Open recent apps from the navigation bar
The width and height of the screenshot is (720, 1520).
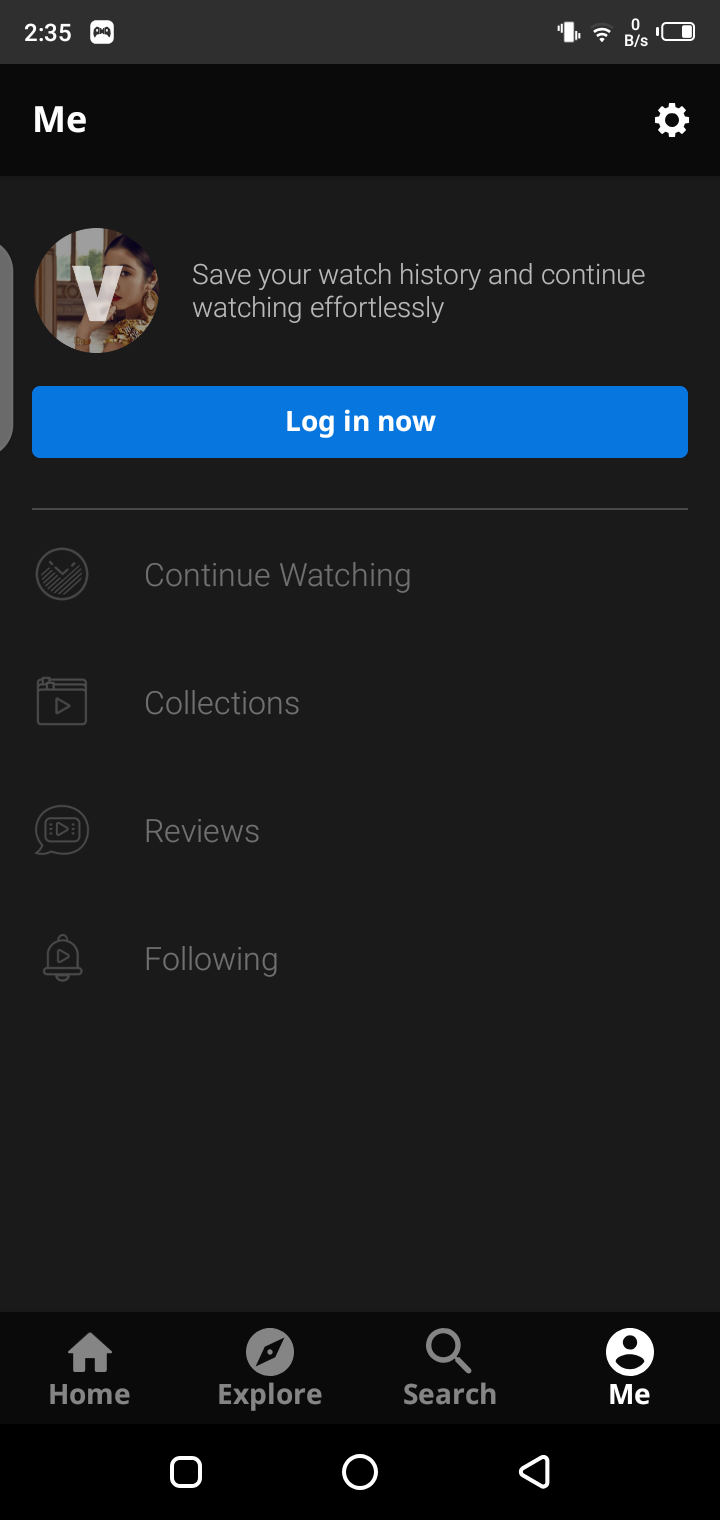pos(186,1472)
